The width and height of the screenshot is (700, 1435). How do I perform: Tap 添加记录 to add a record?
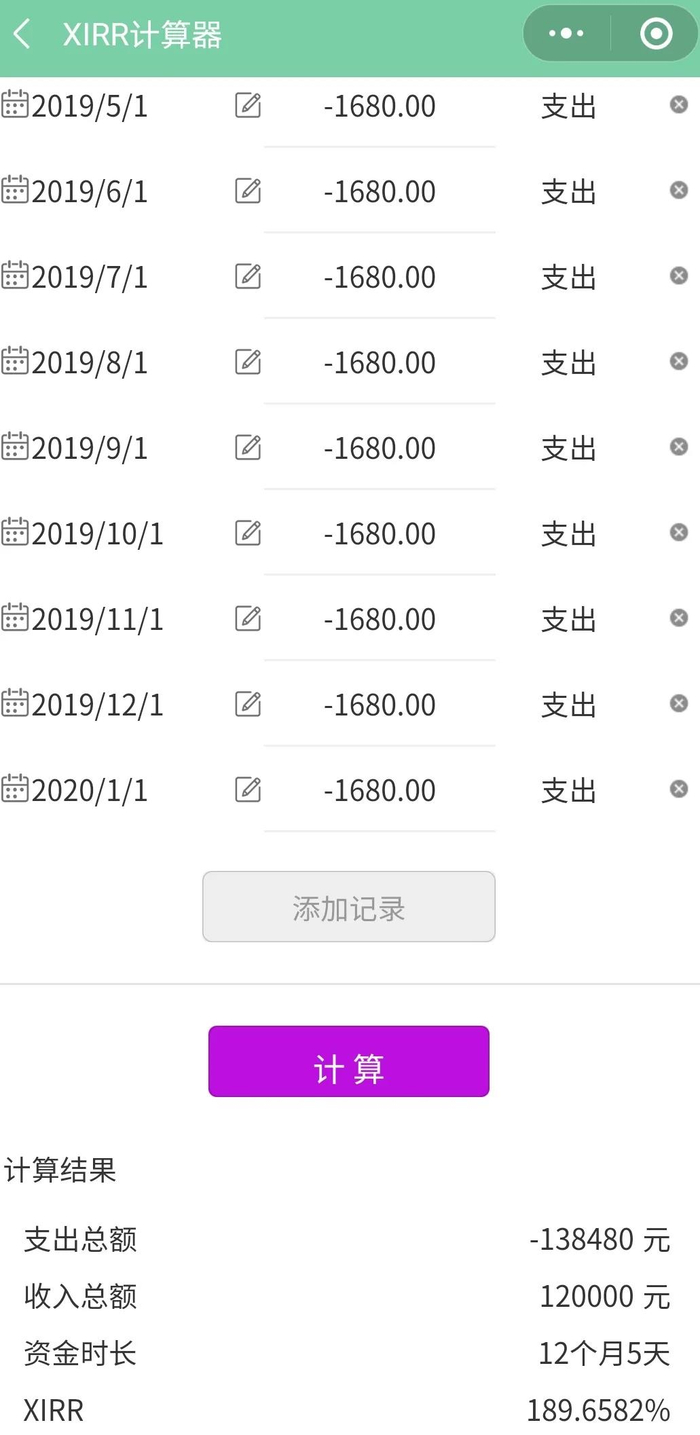pos(349,907)
